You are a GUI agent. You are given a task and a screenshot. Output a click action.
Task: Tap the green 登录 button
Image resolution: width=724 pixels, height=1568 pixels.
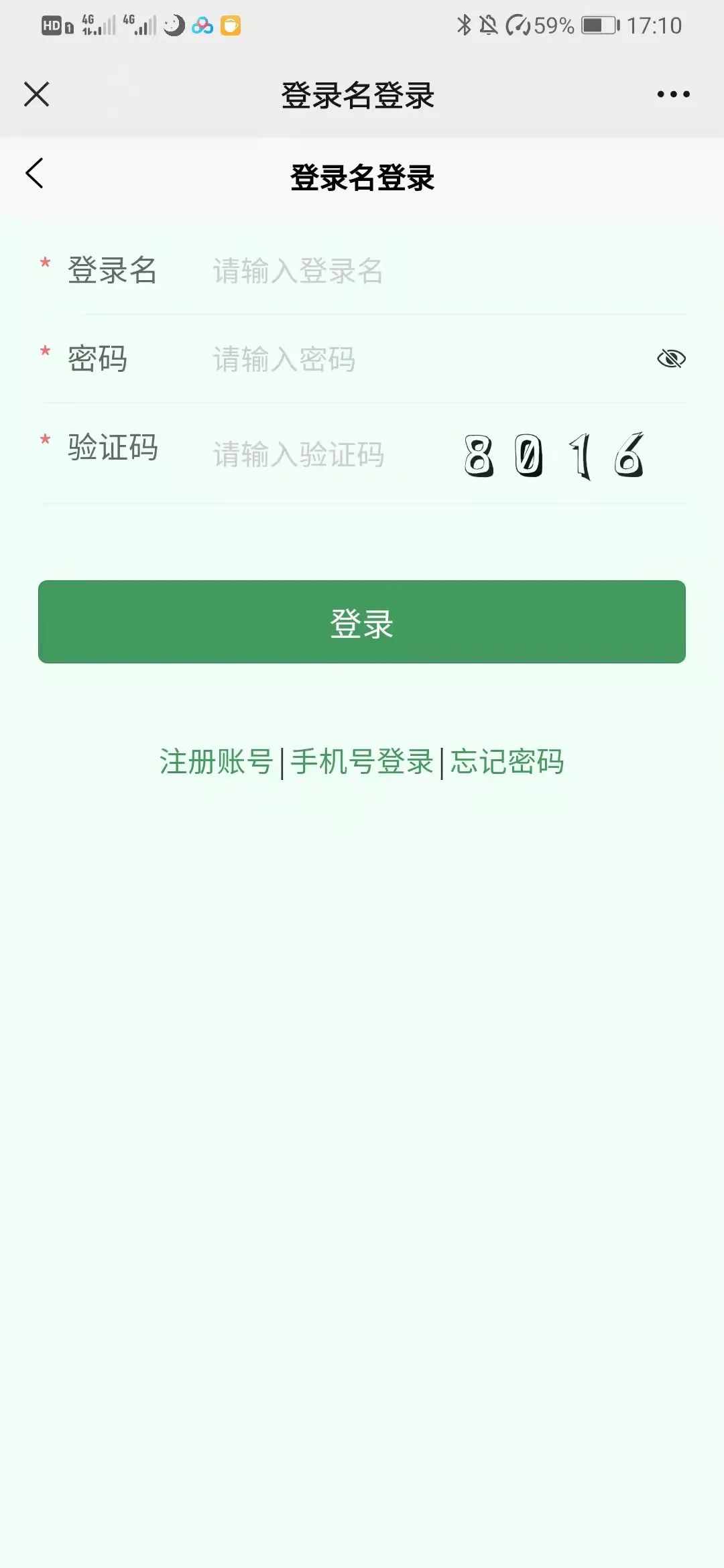362,622
